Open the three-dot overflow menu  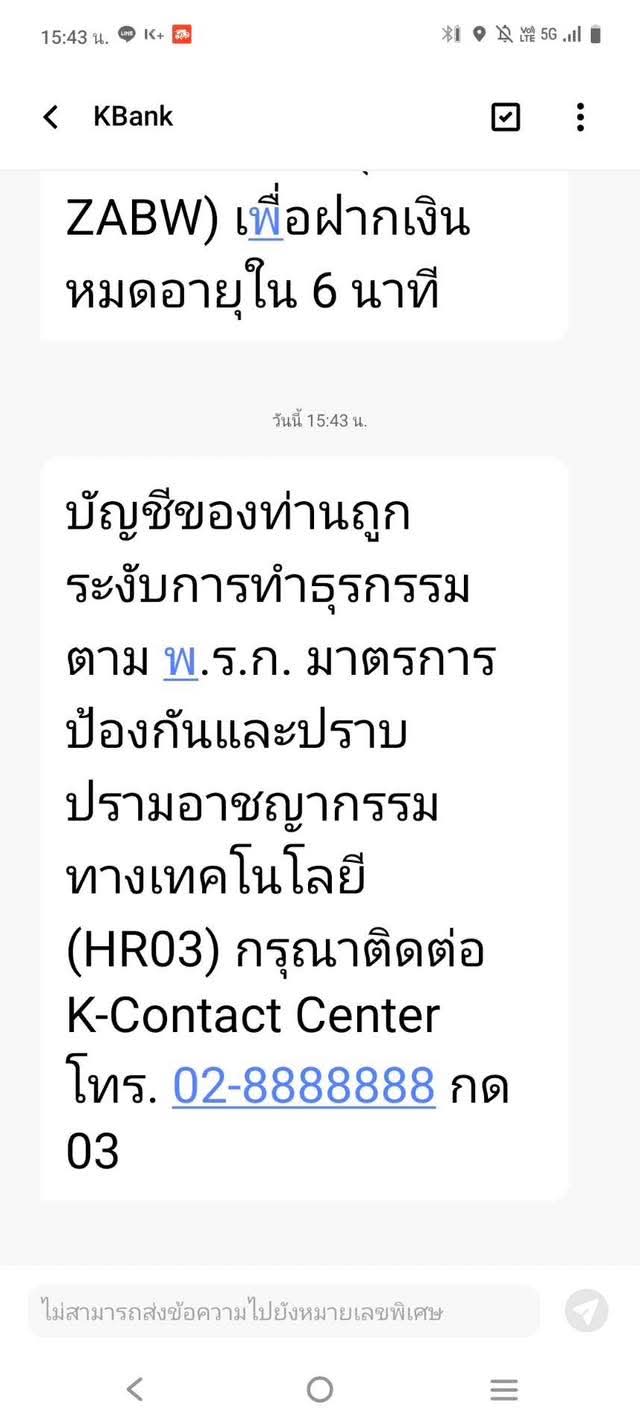pos(580,117)
